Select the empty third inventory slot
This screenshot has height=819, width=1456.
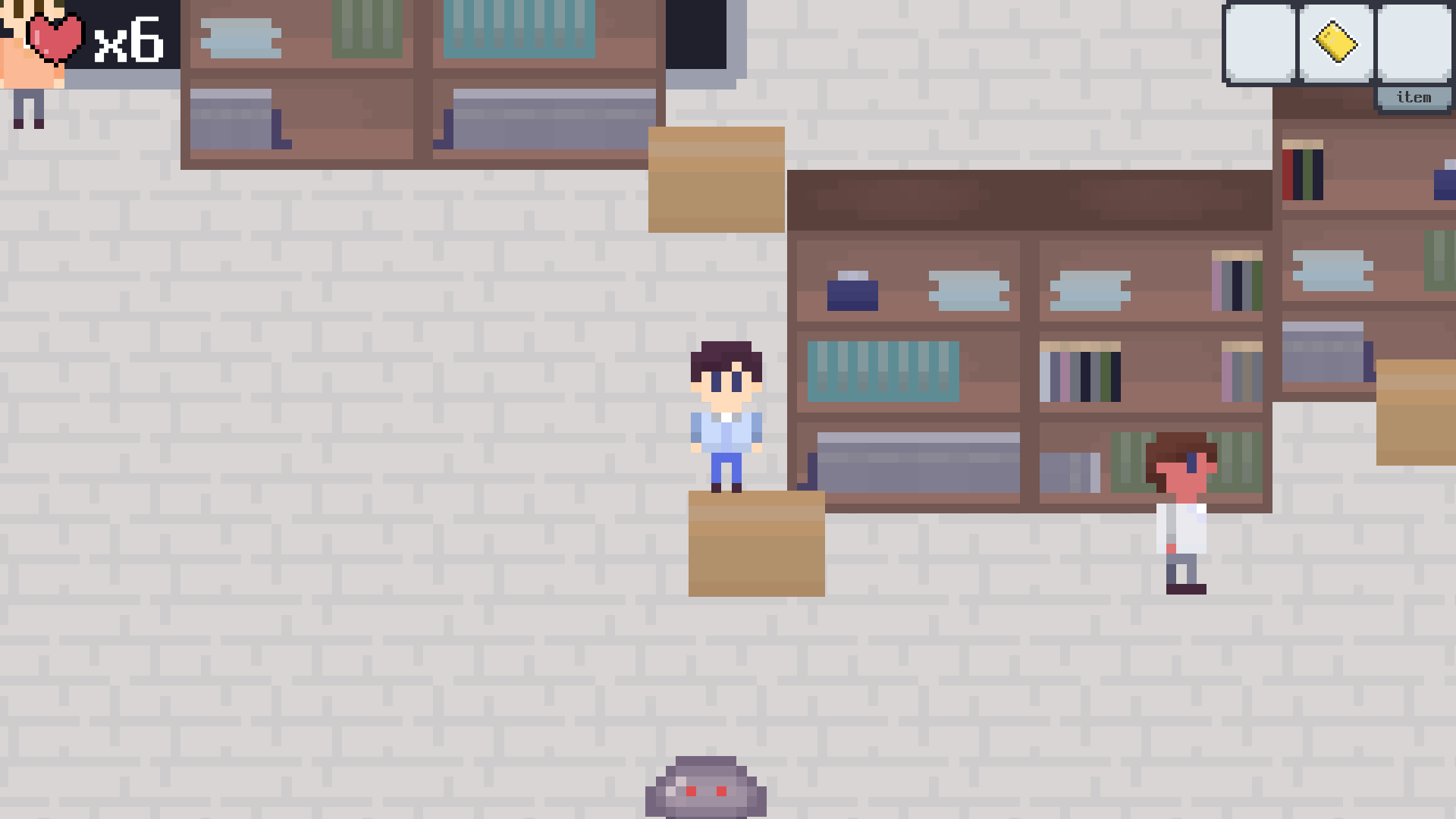click(1414, 42)
